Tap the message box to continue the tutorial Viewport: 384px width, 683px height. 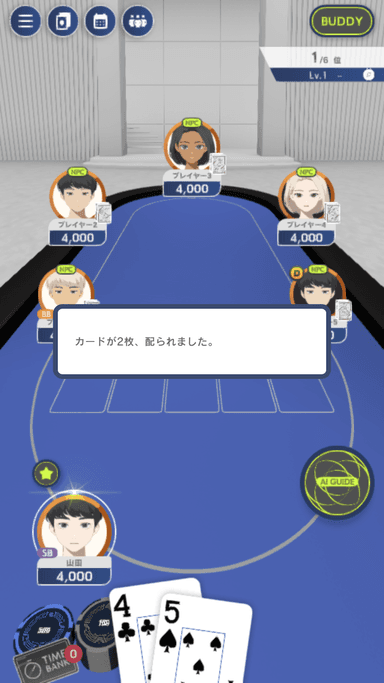[x=192, y=341]
